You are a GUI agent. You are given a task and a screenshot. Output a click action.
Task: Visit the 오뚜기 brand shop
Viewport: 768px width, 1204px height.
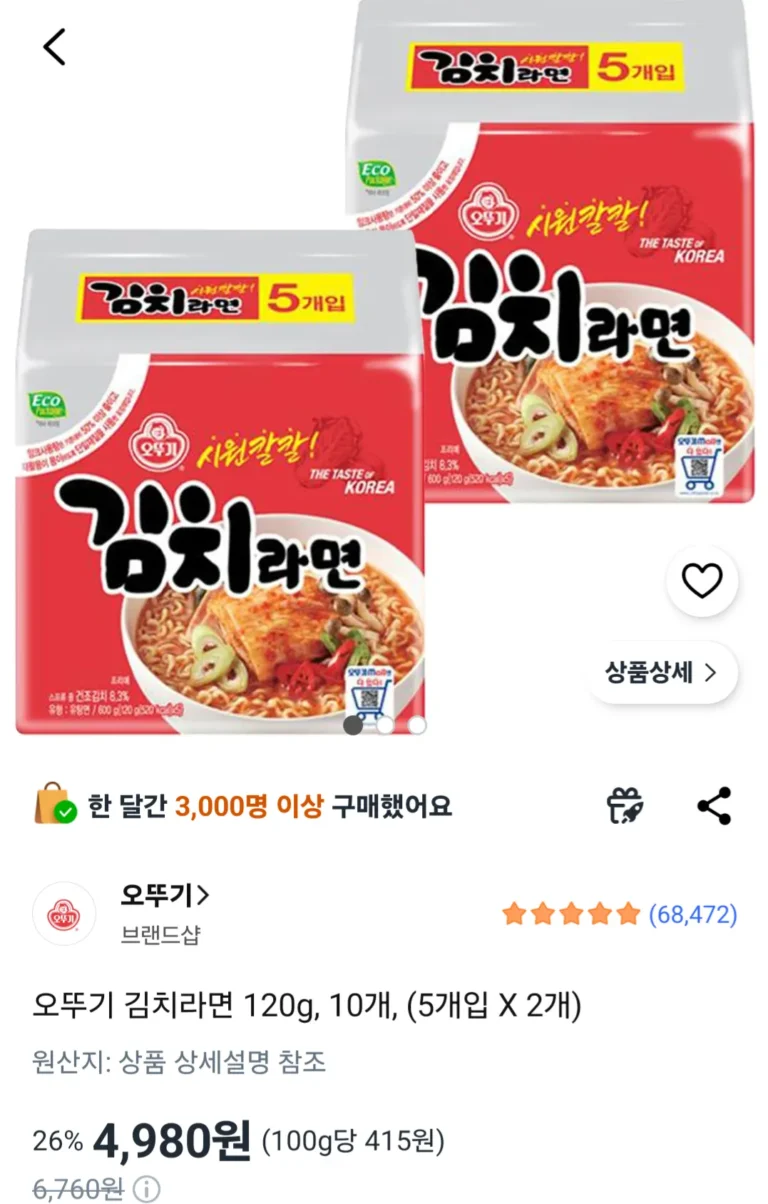[x=165, y=894]
